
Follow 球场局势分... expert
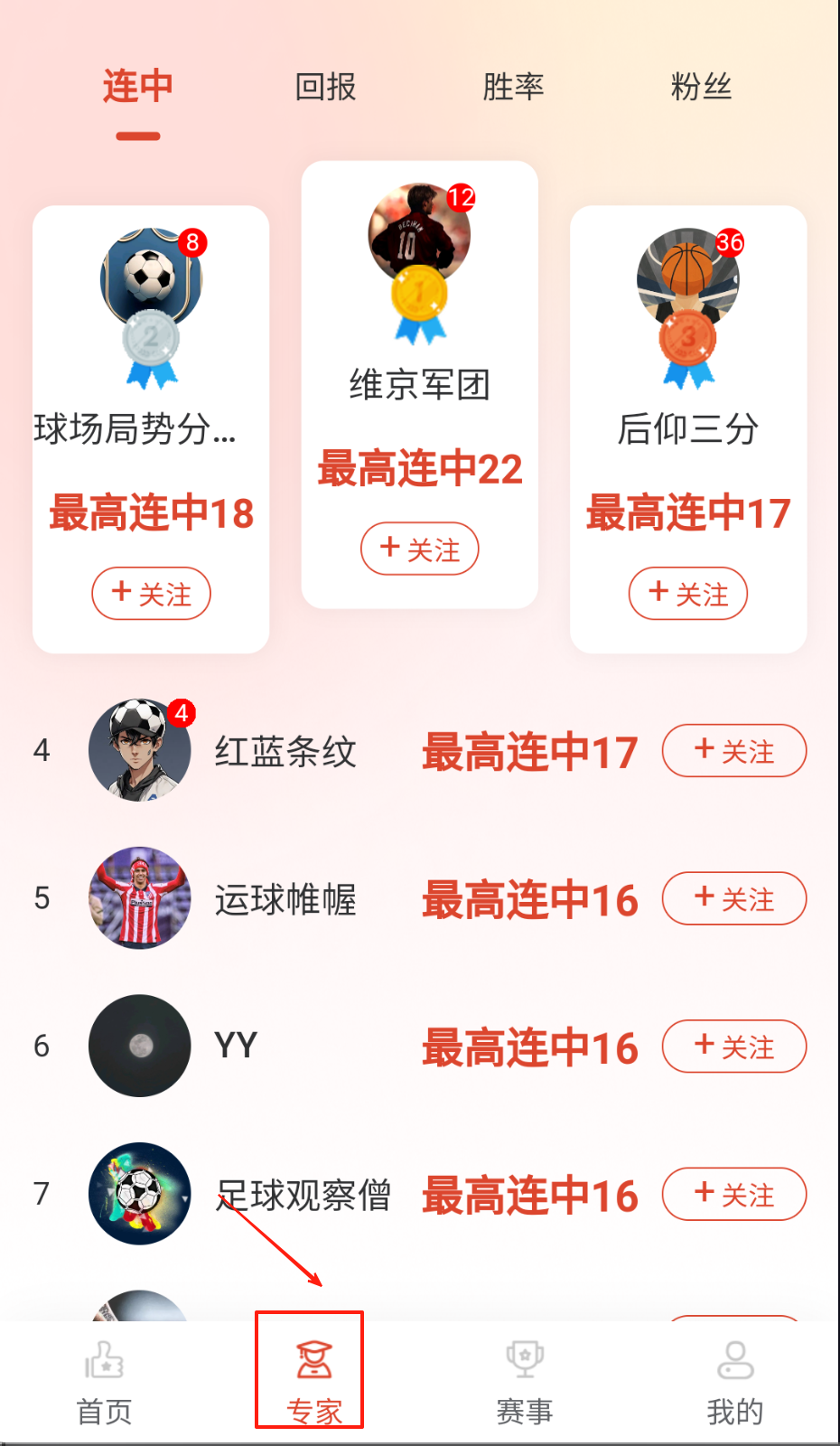[151, 594]
